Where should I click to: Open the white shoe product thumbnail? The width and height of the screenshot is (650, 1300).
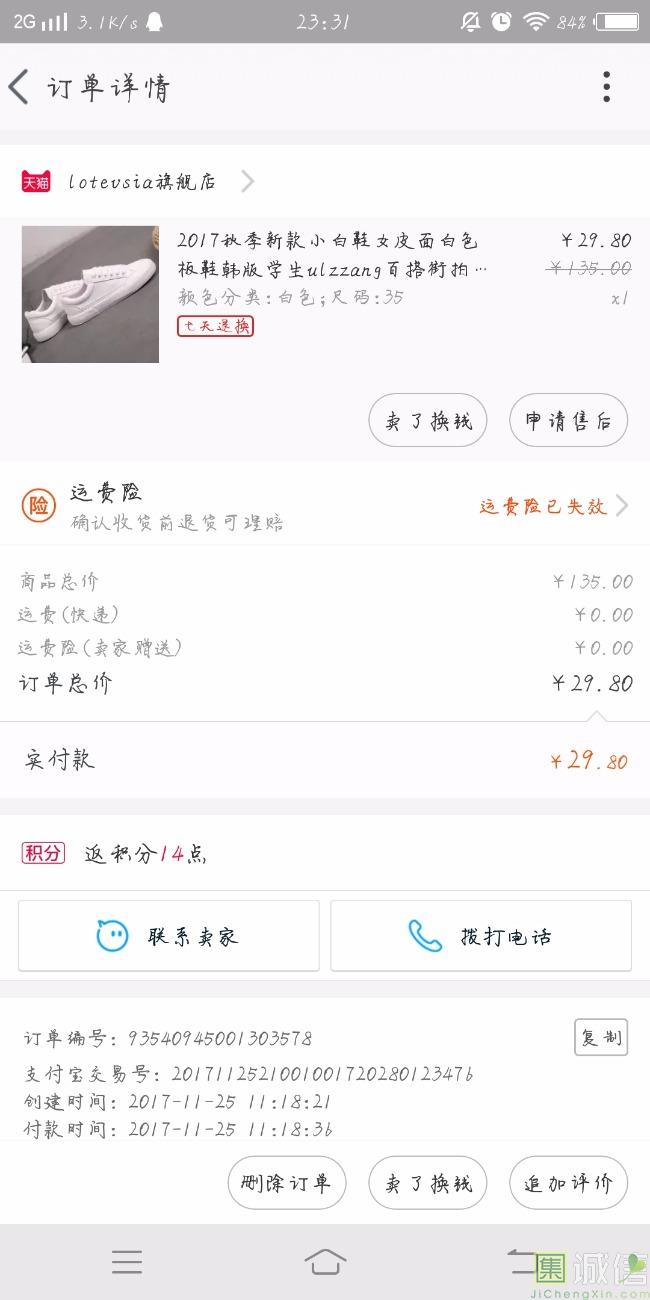[90, 294]
